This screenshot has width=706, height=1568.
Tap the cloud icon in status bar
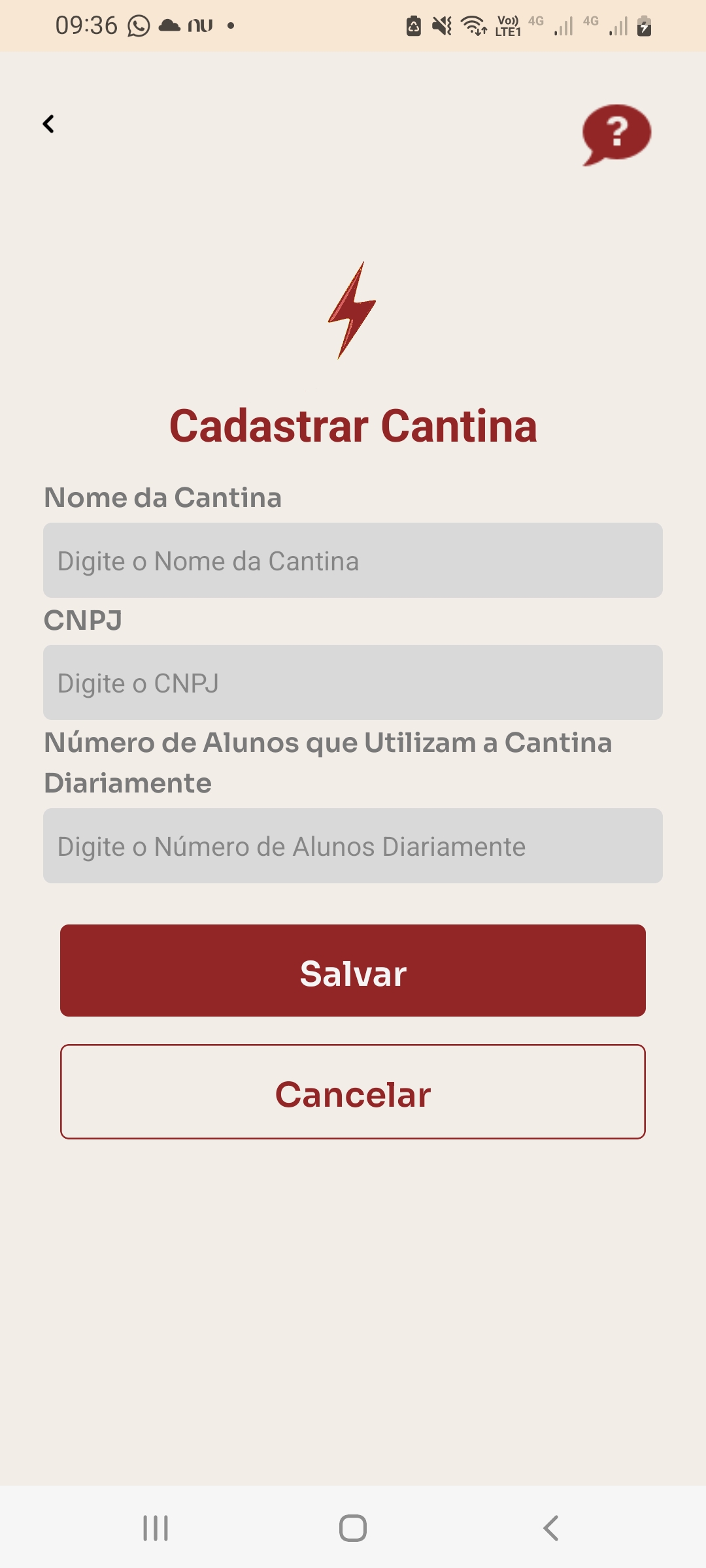click(169, 25)
